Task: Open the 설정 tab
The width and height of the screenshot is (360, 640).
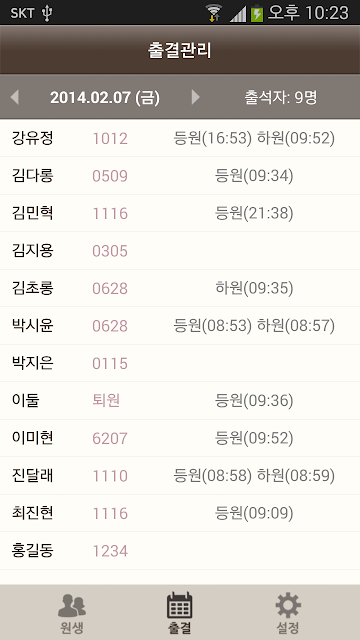Action: click(288, 613)
